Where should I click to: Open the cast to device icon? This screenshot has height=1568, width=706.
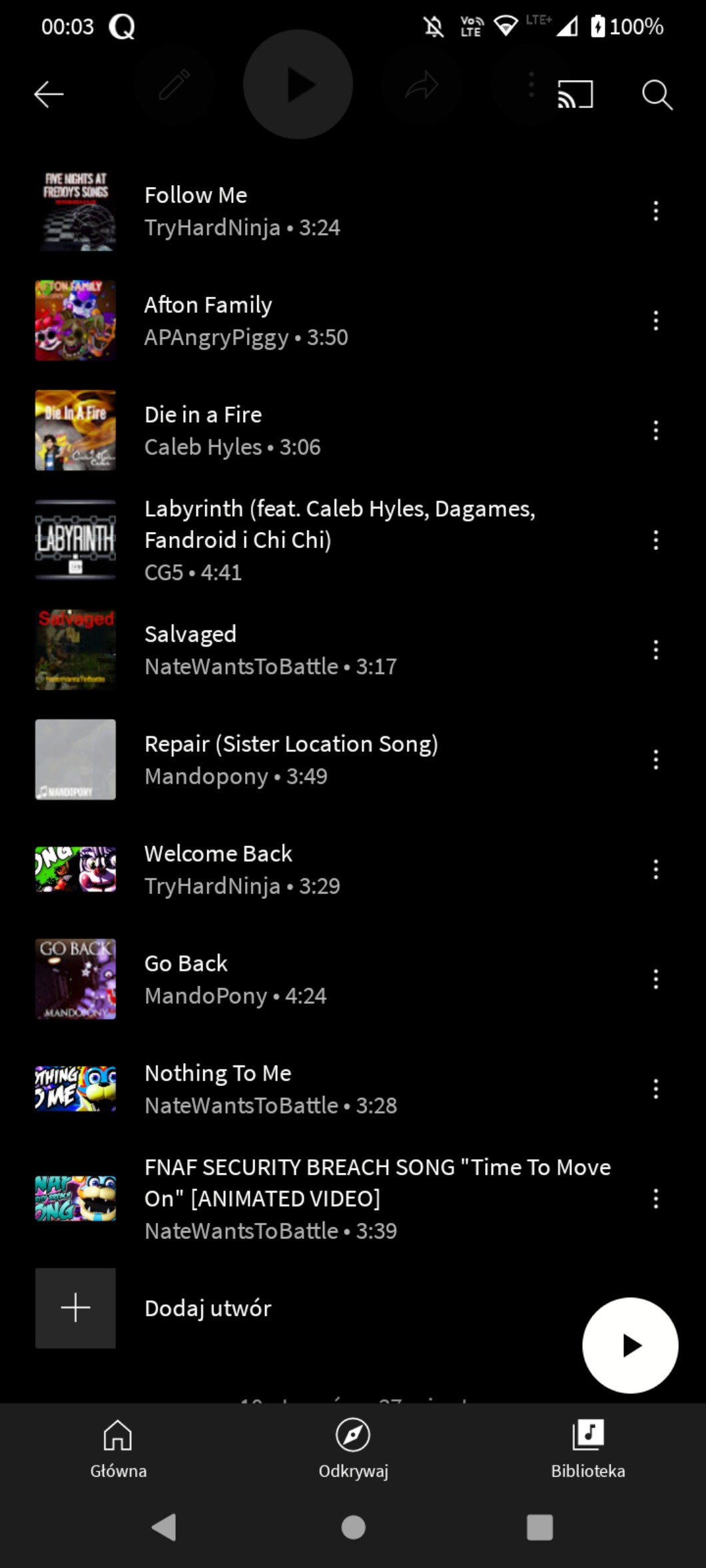(x=575, y=94)
